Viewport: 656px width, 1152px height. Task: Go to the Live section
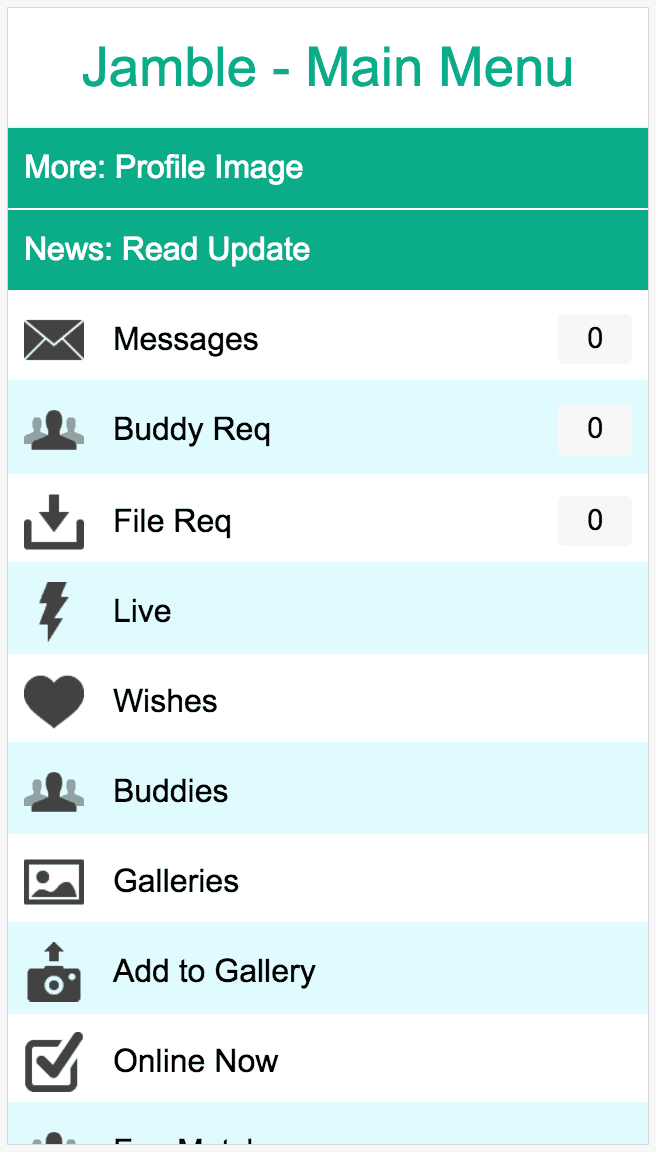(x=142, y=611)
